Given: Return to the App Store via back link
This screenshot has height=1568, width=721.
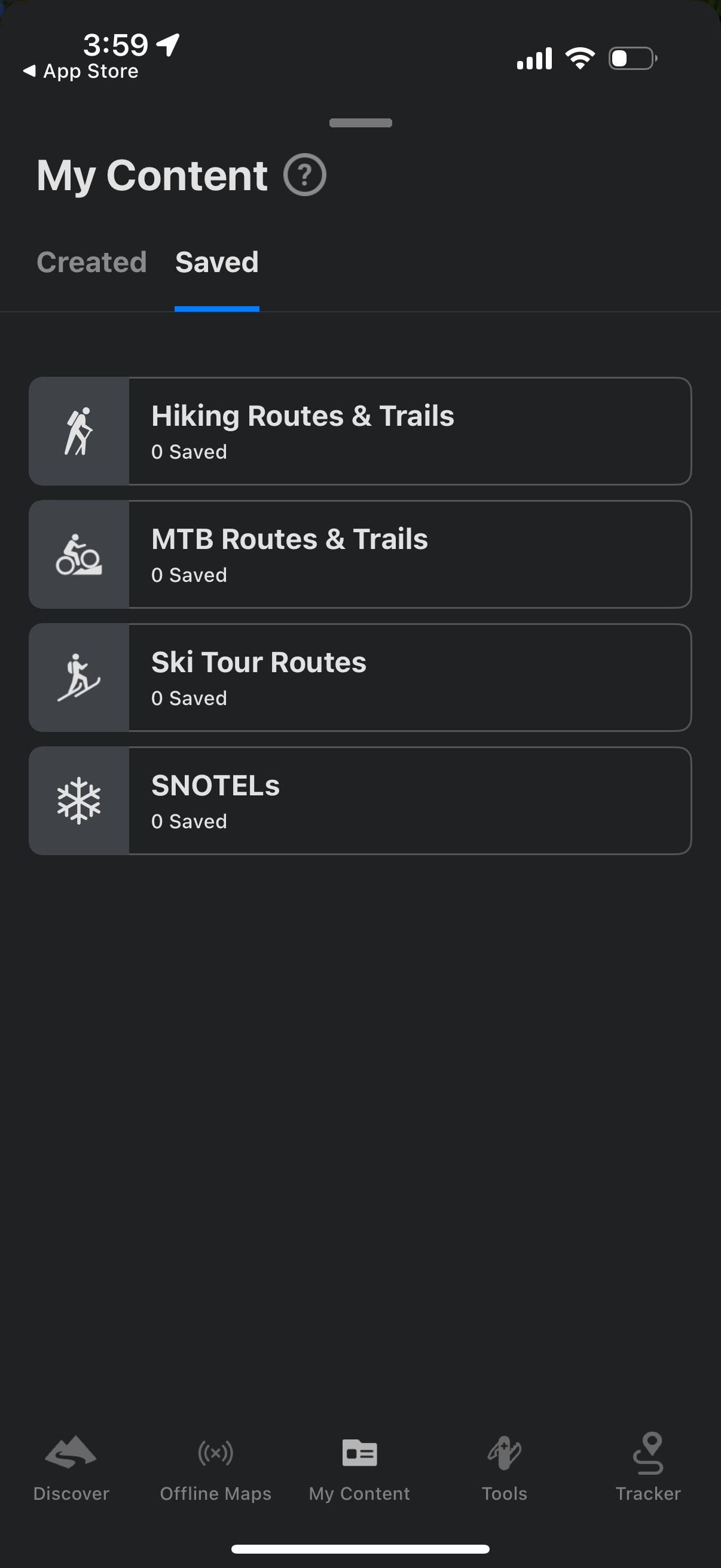Looking at the screenshot, I should tap(80, 71).
